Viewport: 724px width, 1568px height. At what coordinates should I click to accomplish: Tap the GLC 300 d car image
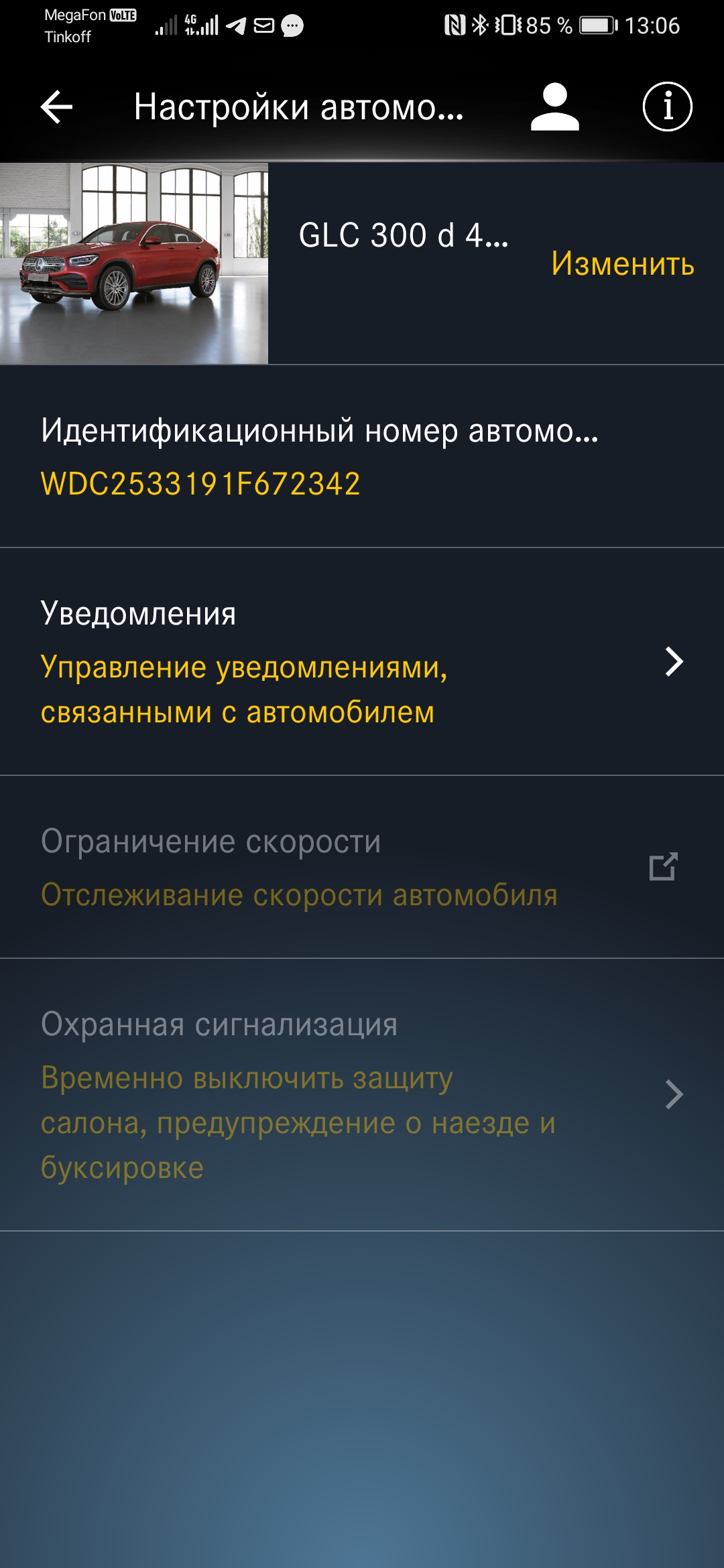coord(134,263)
